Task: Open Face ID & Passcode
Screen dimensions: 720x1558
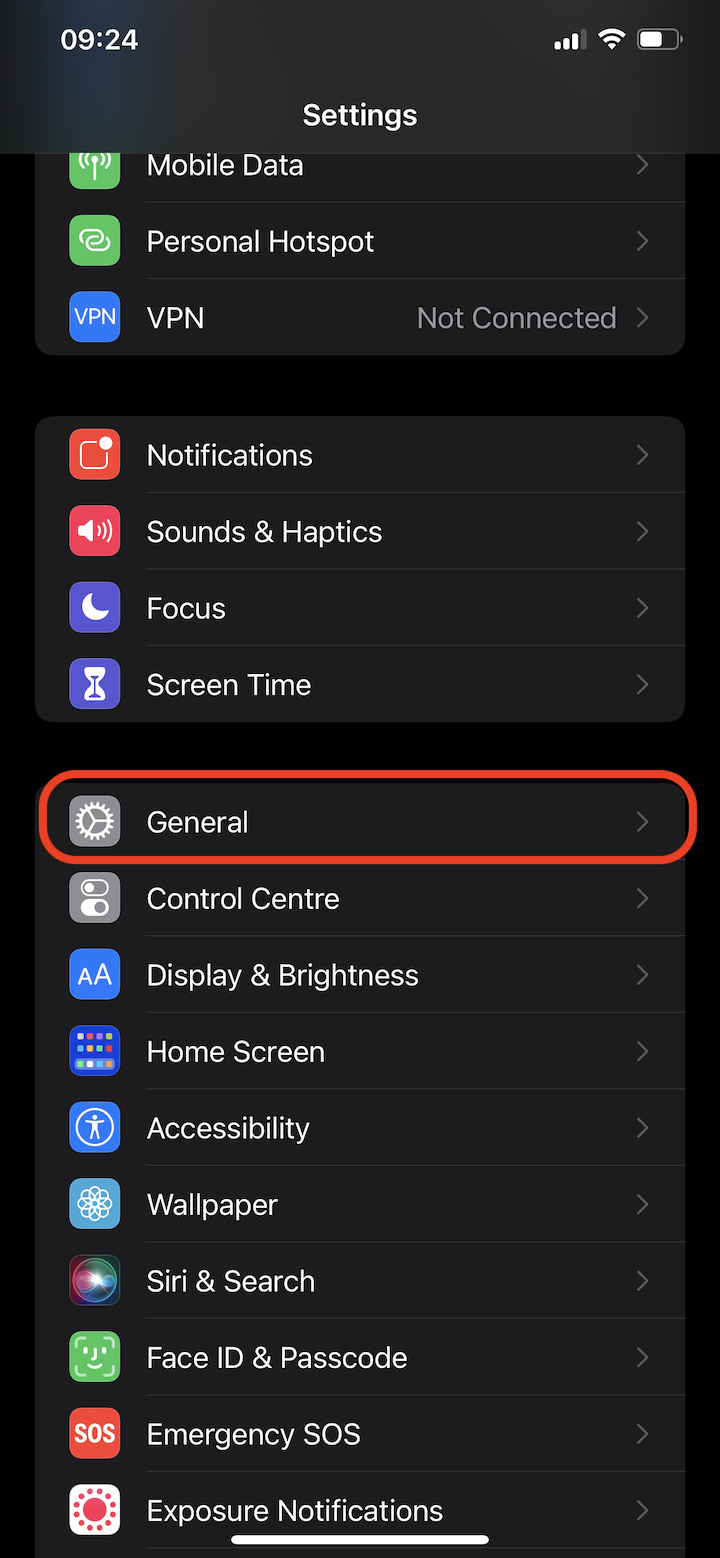Action: [x=360, y=1358]
